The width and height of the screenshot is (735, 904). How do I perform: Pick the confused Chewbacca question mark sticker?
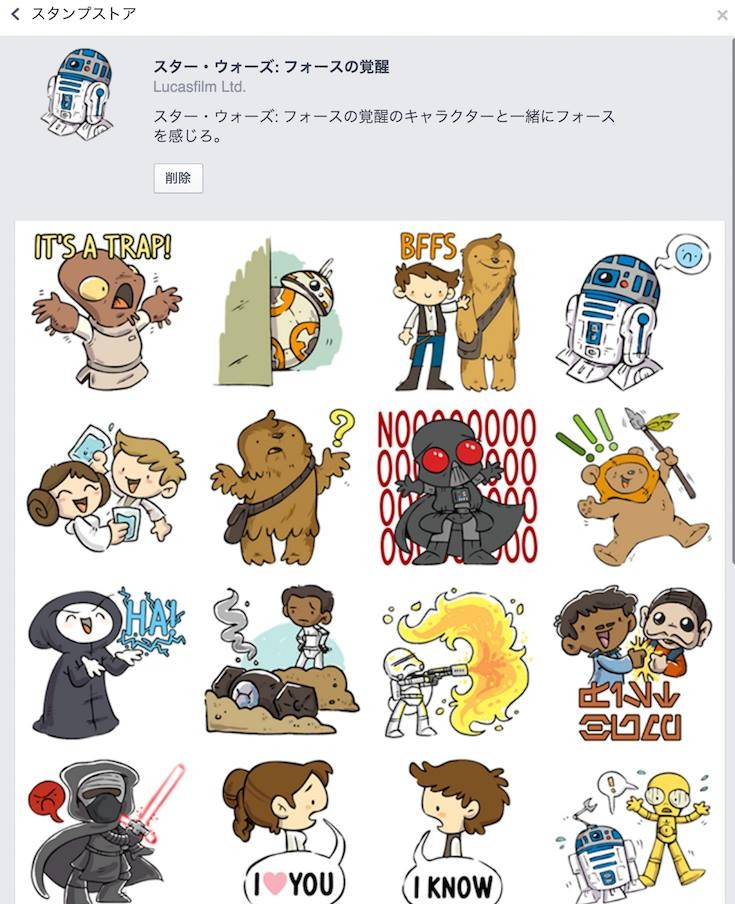pyautogui.click(x=280, y=487)
